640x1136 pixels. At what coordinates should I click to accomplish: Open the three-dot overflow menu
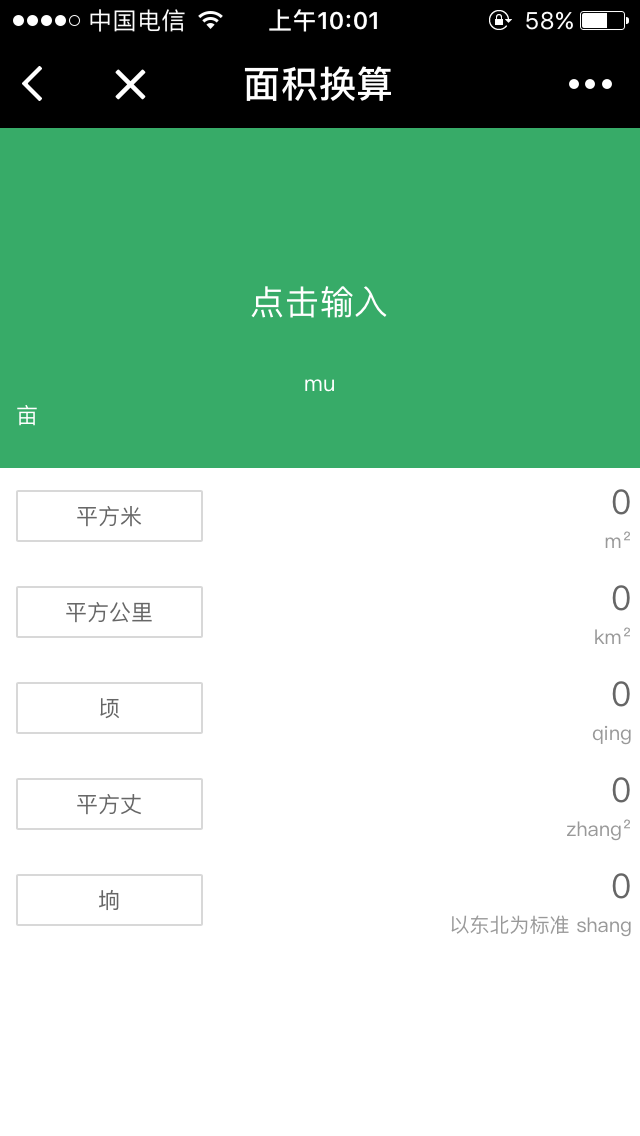point(590,84)
